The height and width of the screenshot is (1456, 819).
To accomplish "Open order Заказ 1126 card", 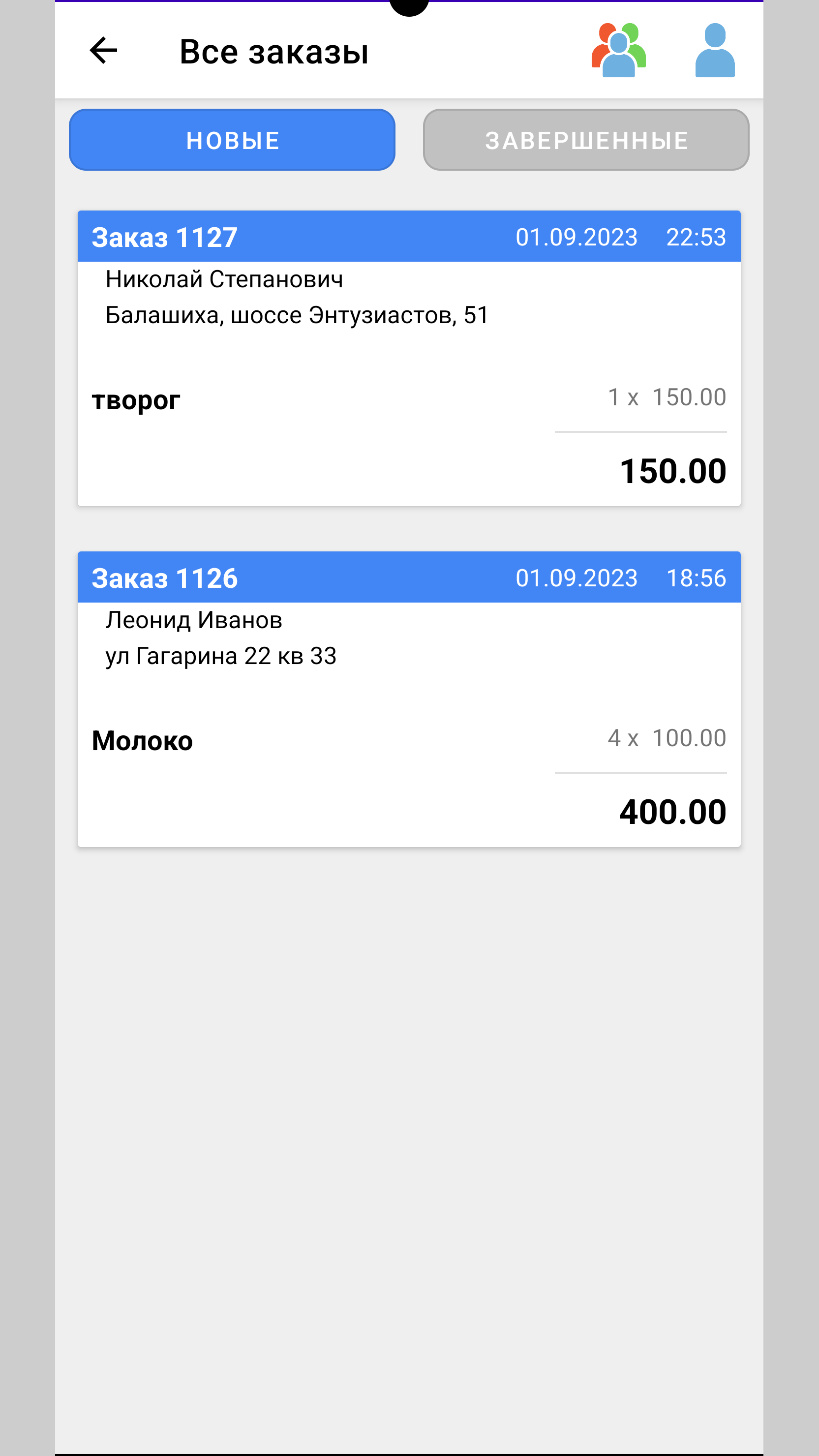I will (x=409, y=699).
